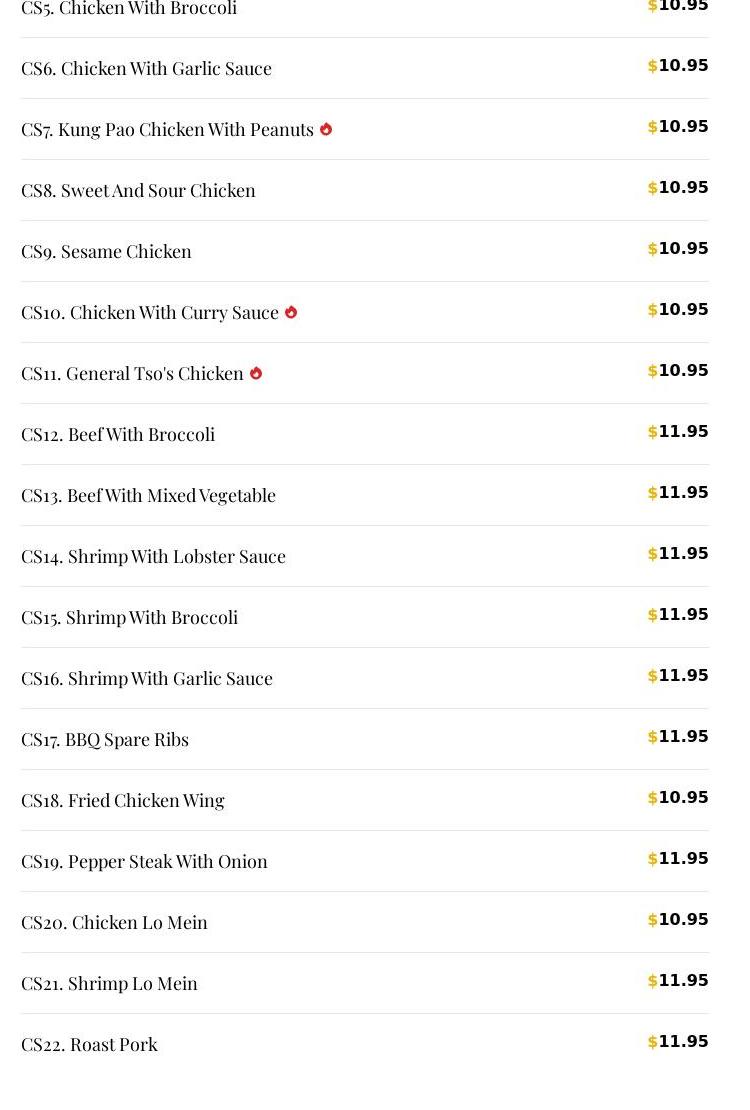
Task: Open CS19. Pepper Steak With Onion
Action: [x=144, y=861]
